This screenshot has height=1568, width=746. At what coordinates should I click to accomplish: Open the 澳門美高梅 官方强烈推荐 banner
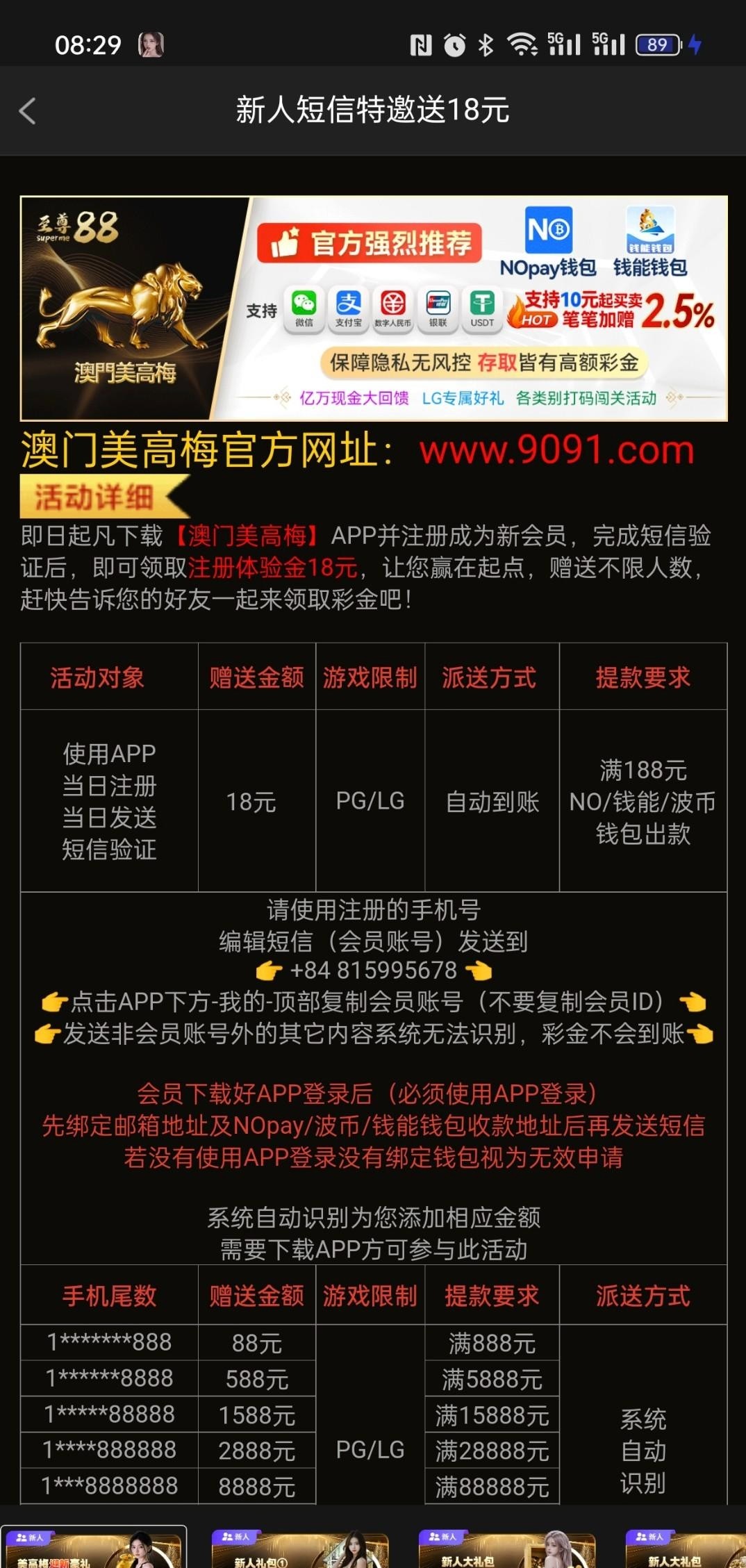374,308
